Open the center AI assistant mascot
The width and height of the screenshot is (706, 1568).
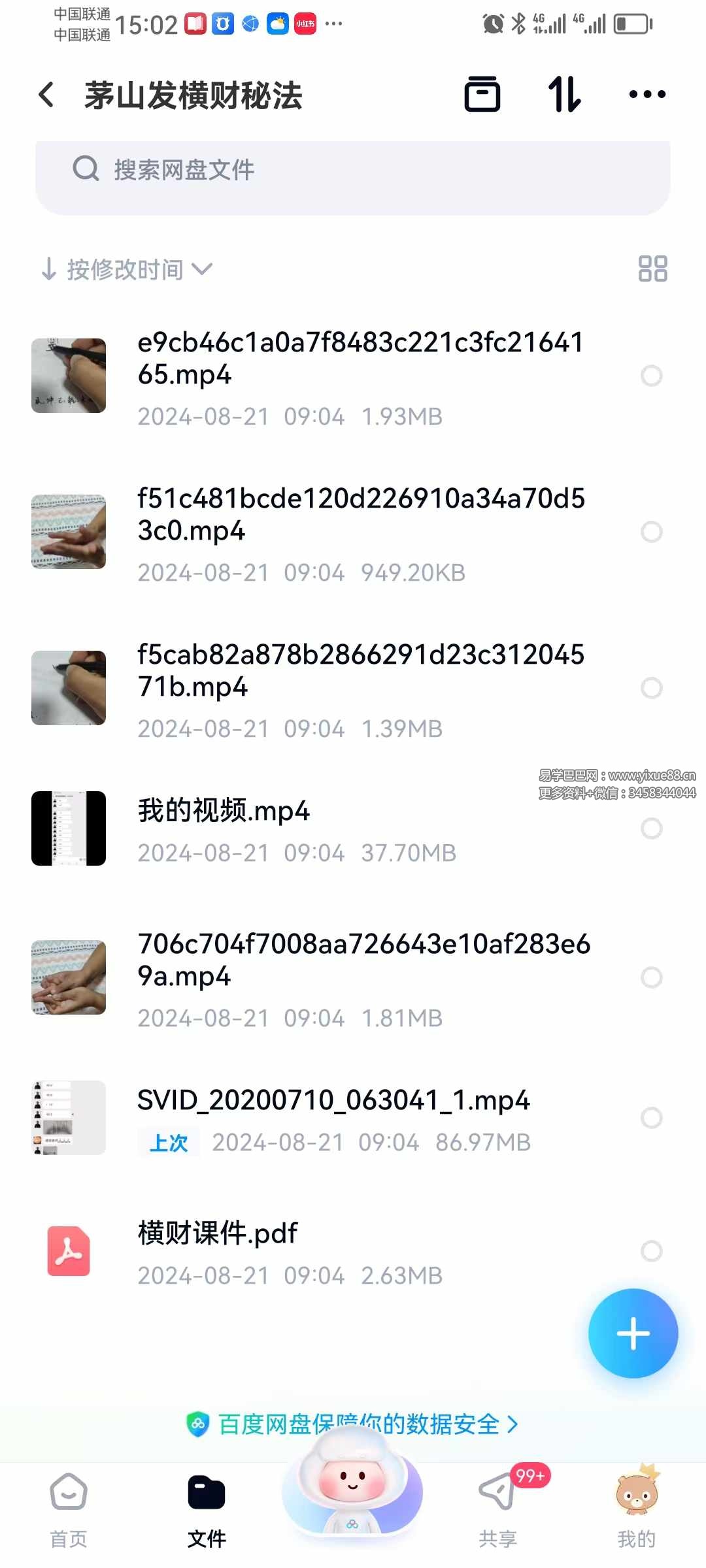(352, 1491)
